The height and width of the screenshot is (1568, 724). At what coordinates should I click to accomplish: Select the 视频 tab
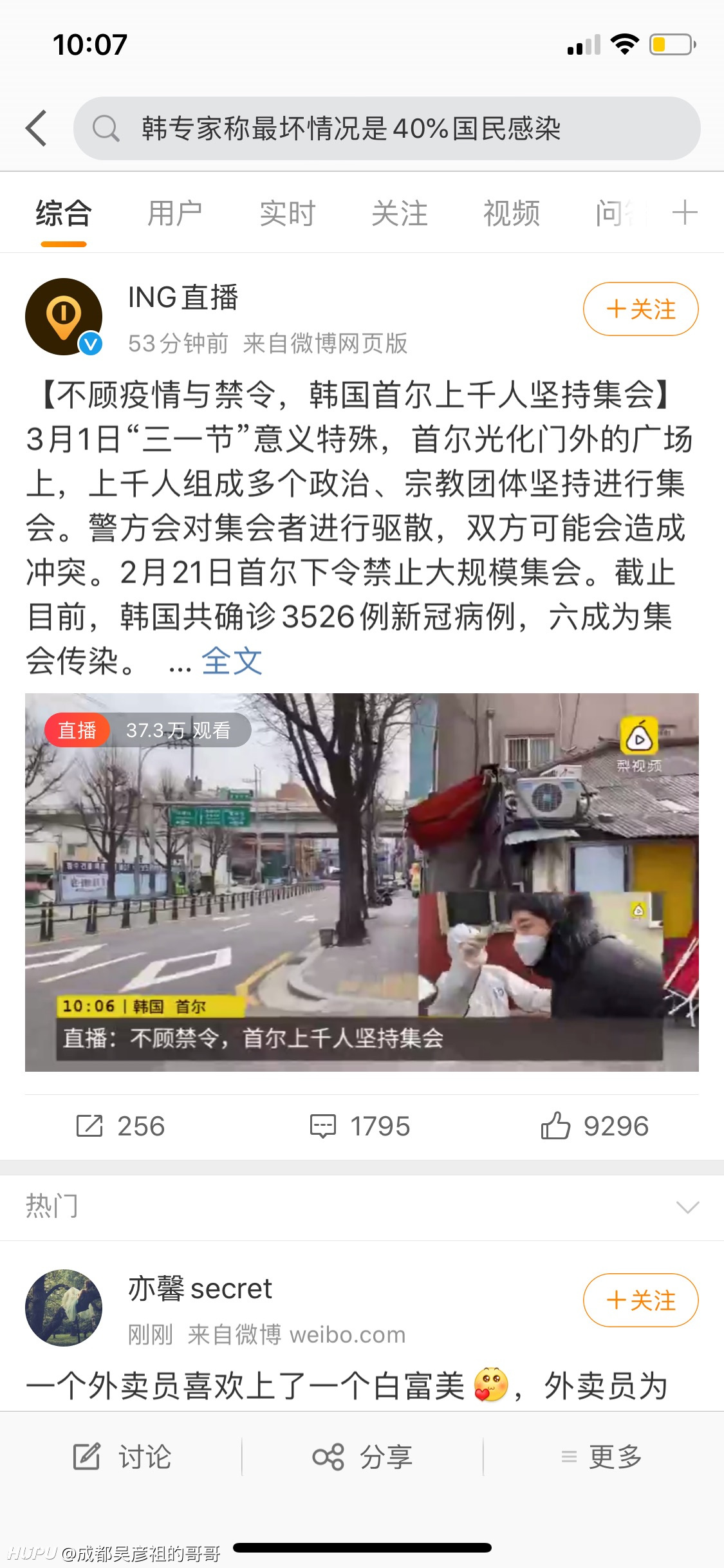tap(511, 213)
